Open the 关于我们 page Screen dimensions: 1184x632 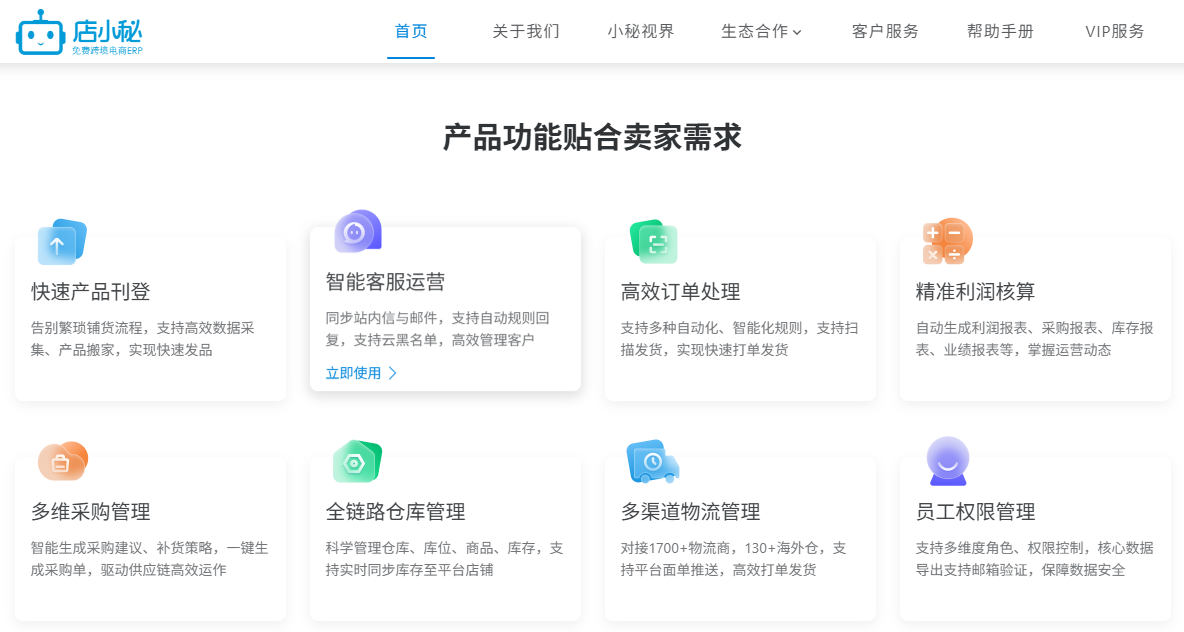pyautogui.click(x=526, y=31)
